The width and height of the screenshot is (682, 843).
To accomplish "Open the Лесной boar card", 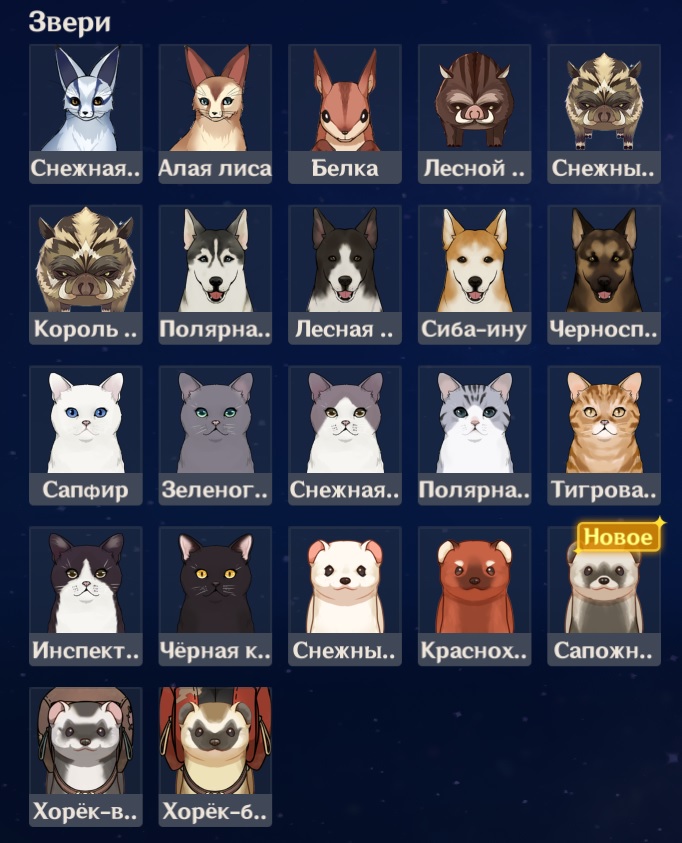I will click(x=474, y=112).
